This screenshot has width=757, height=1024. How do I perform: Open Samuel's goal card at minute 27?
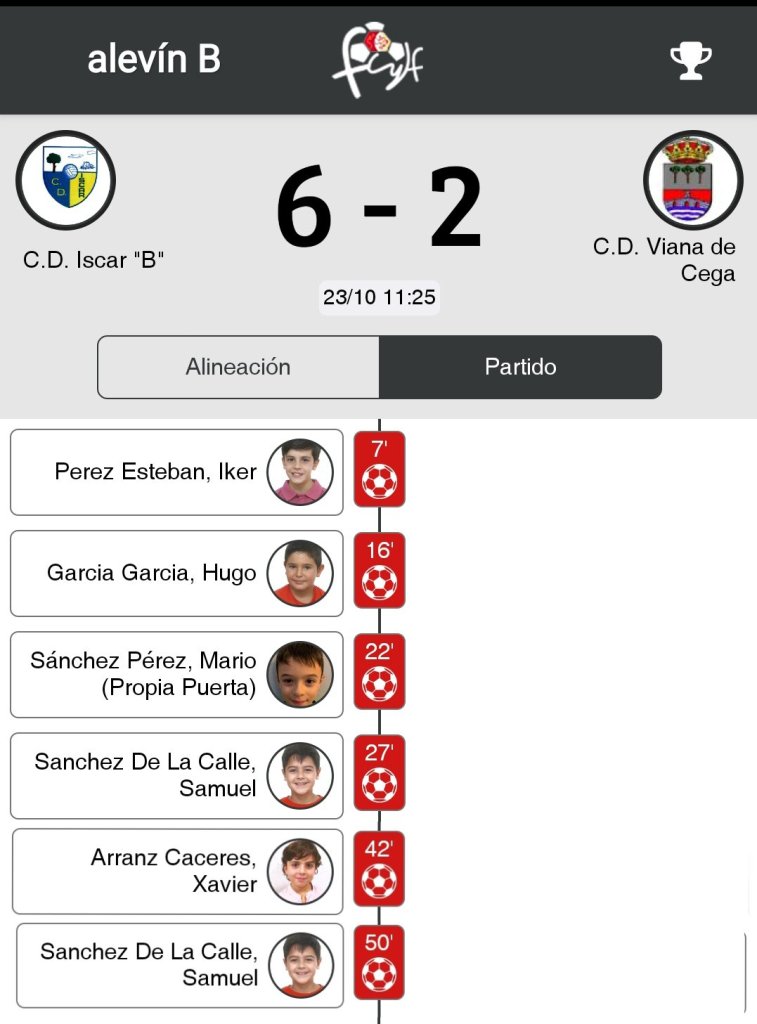point(177,775)
